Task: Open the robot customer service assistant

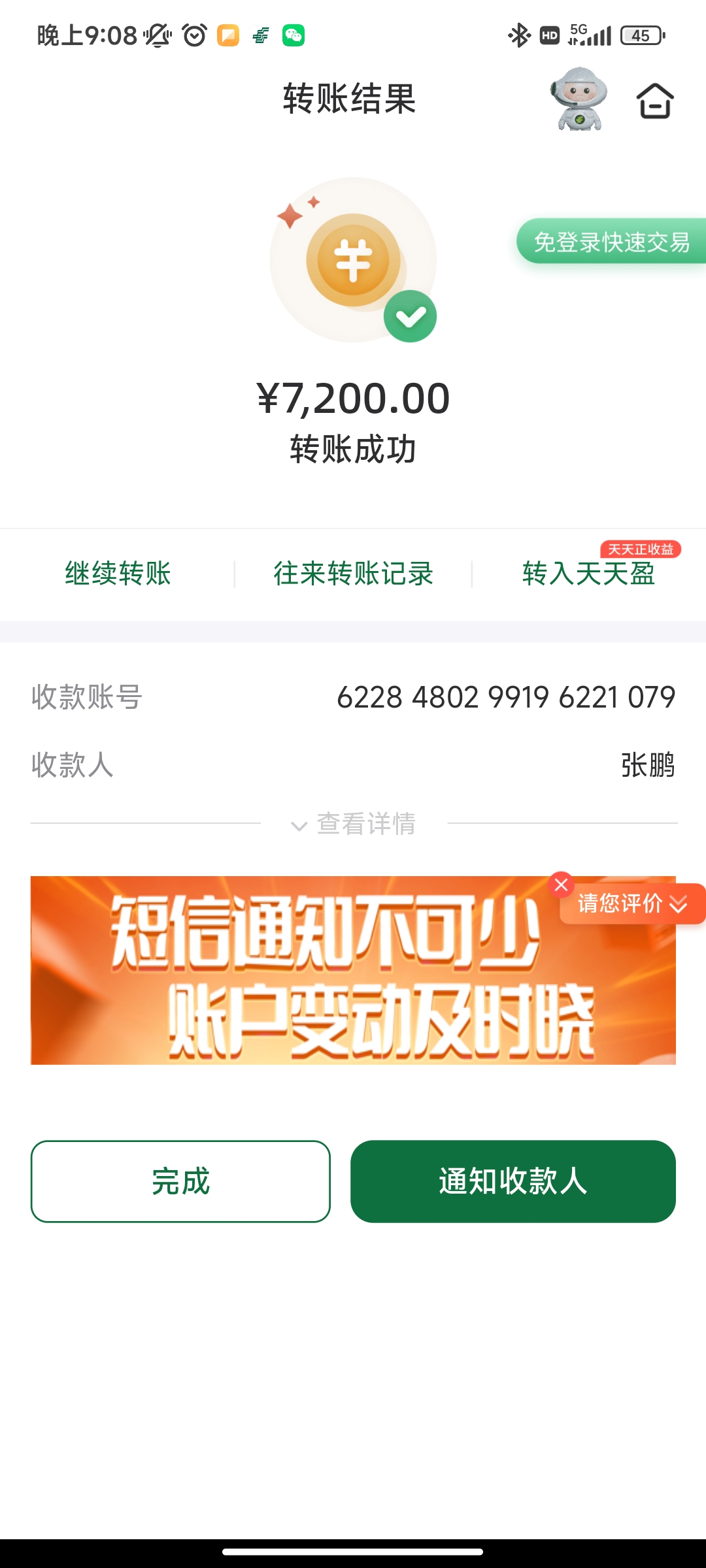Action: pos(578,99)
